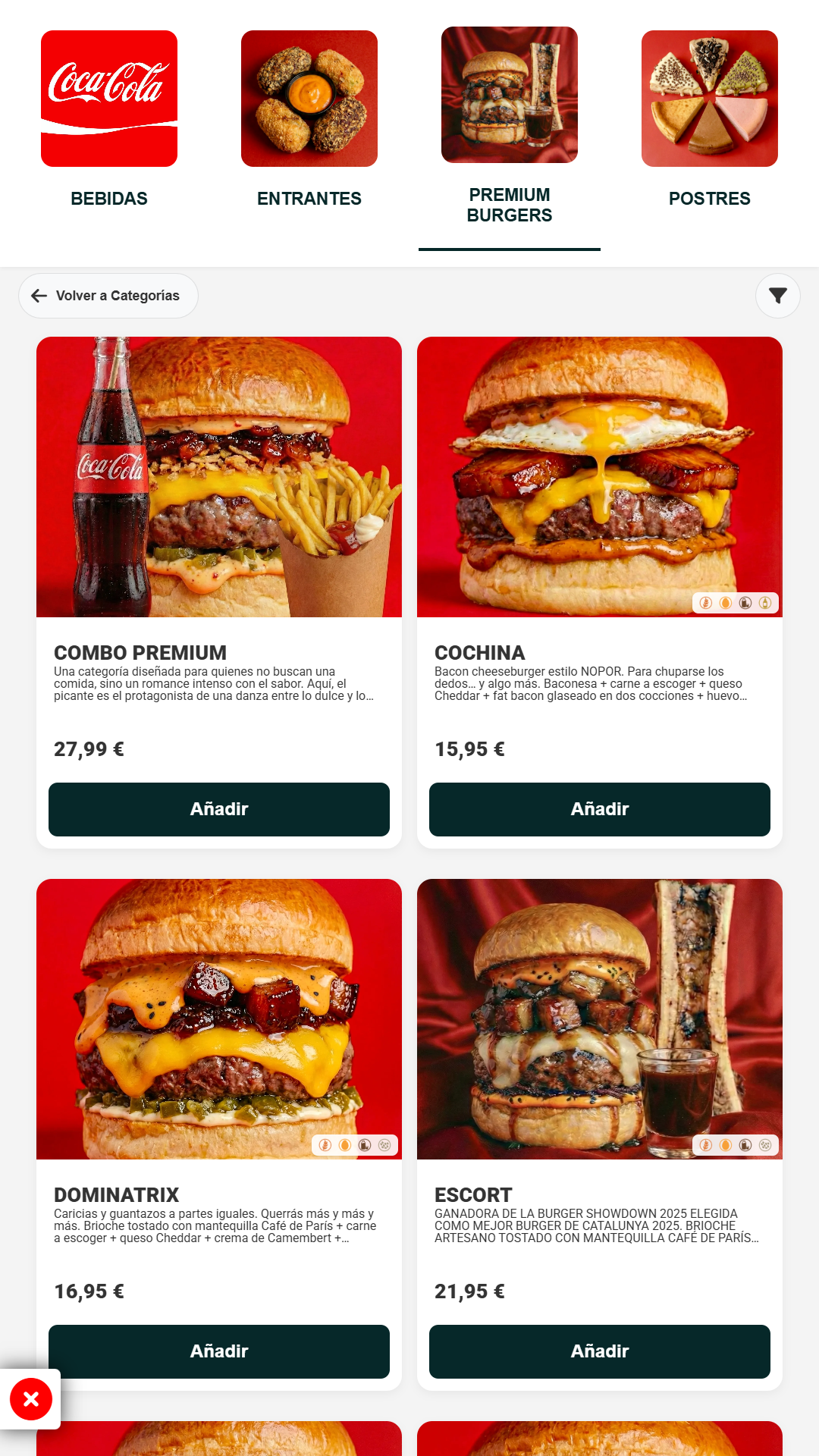
Task: Add the Dominatrix burger to the order
Action: tap(219, 1351)
